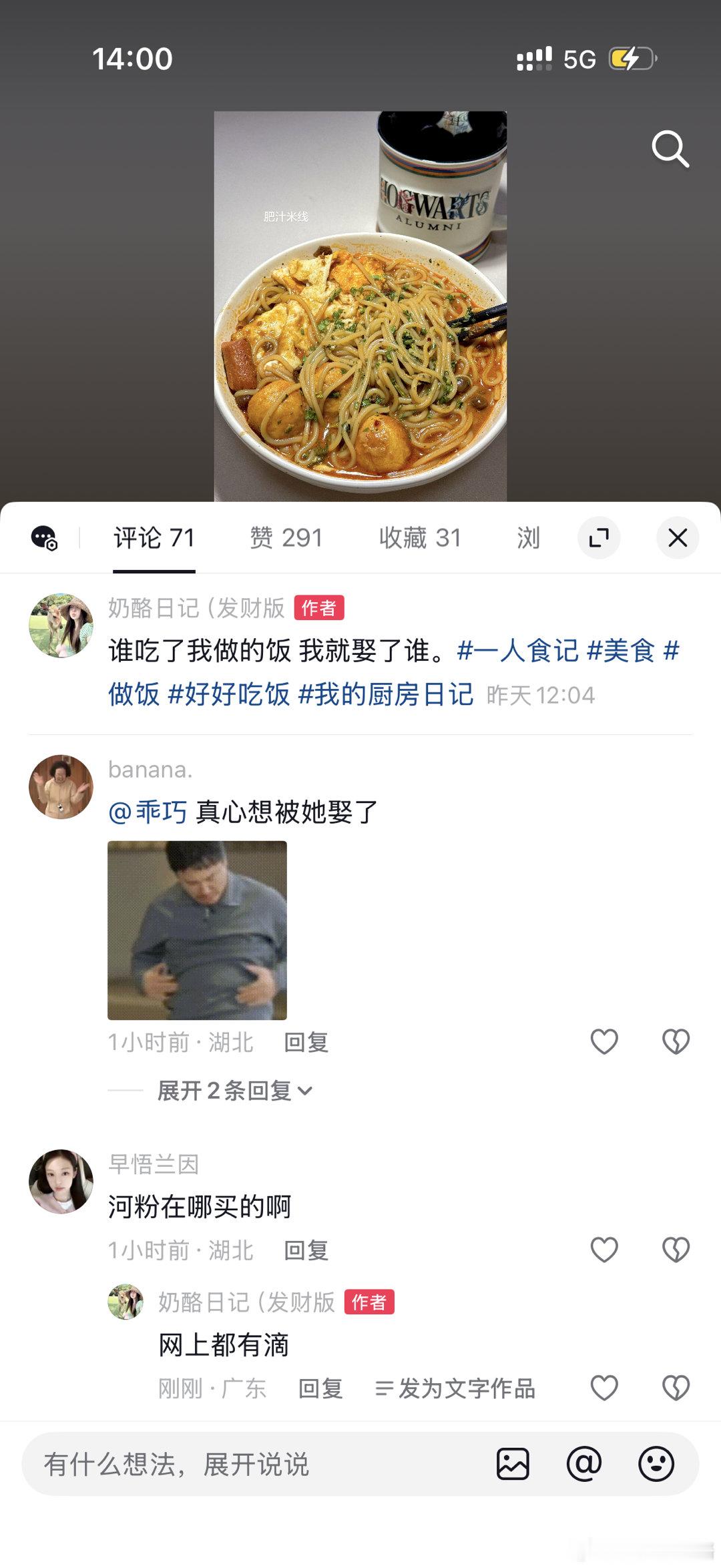The height and width of the screenshot is (1568, 721).
Task: Dislike banana.'s comment with broken heart icon
Action: pyautogui.click(x=677, y=1041)
